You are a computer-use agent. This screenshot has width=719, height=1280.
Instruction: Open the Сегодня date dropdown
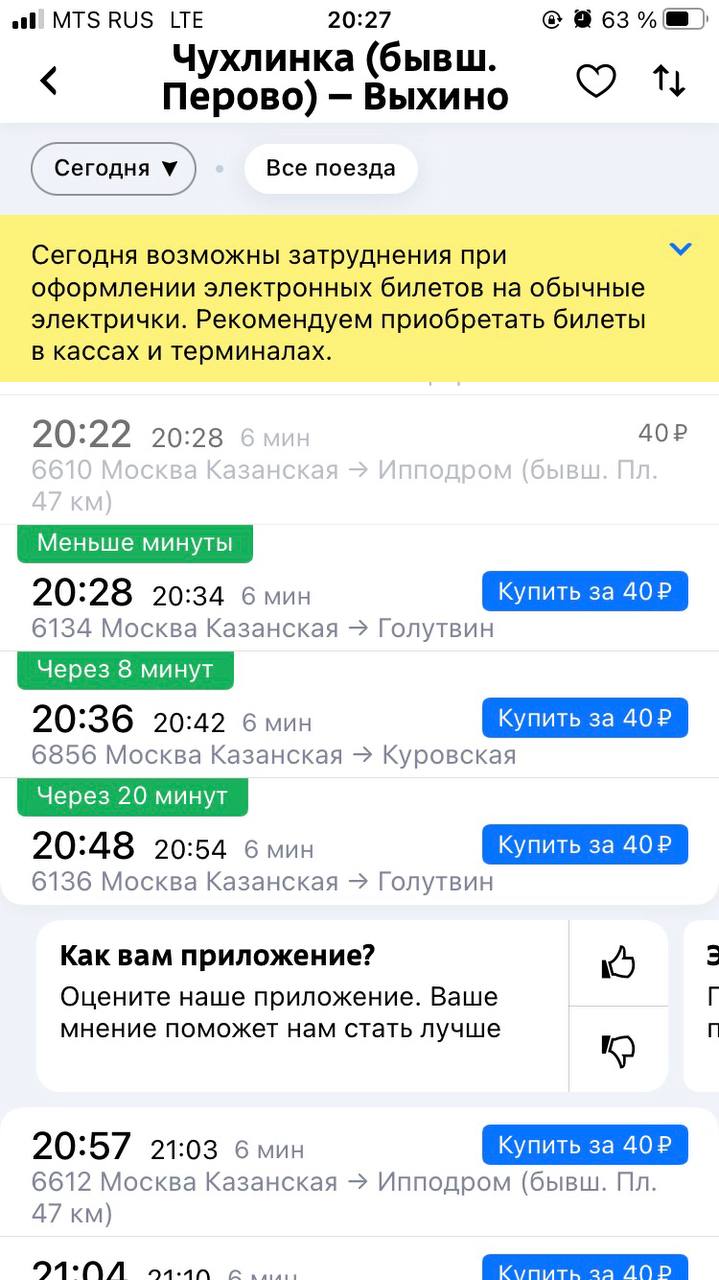pyautogui.click(x=114, y=168)
